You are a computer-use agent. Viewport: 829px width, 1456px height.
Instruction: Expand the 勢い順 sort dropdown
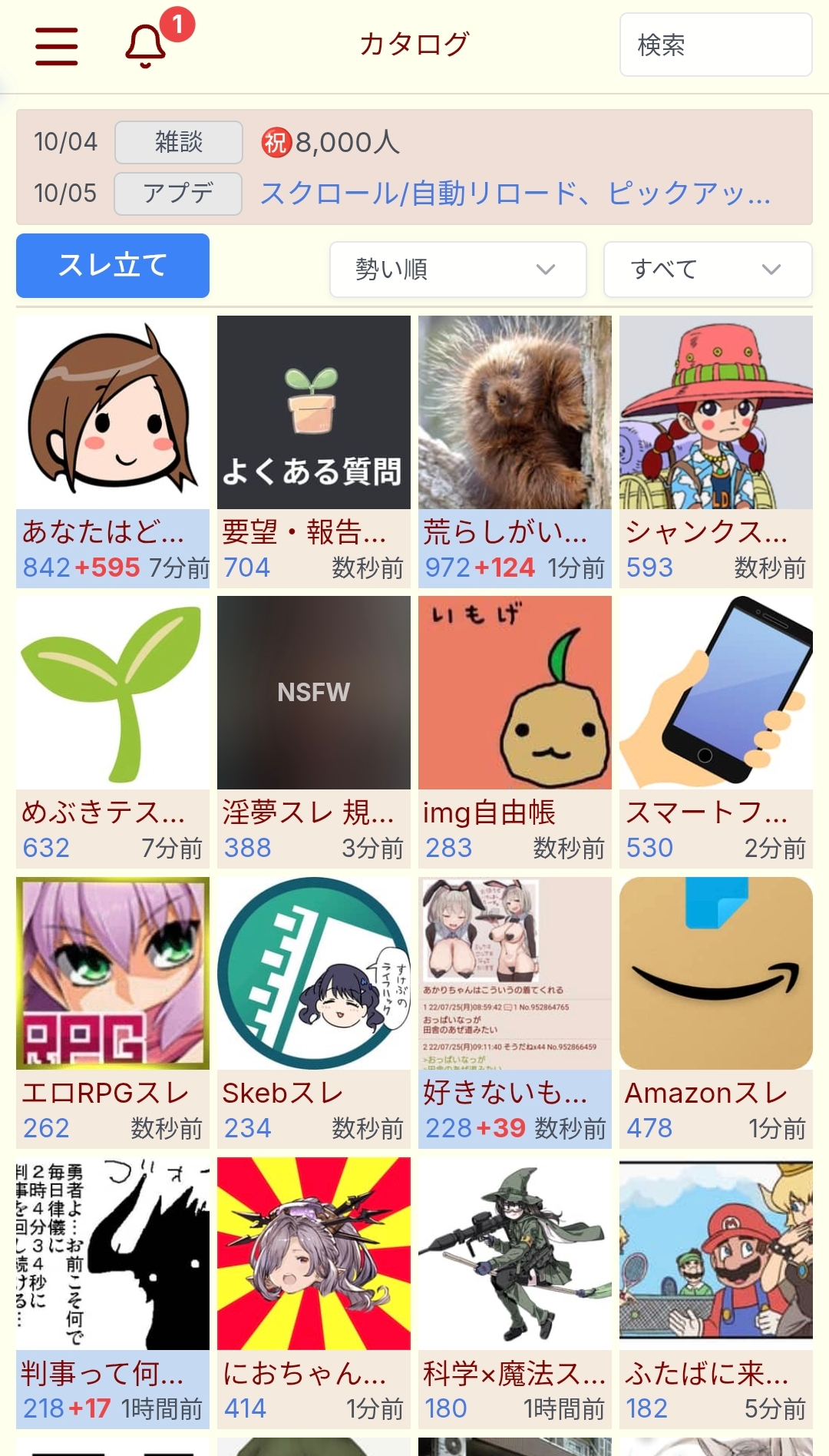point(457,270)
